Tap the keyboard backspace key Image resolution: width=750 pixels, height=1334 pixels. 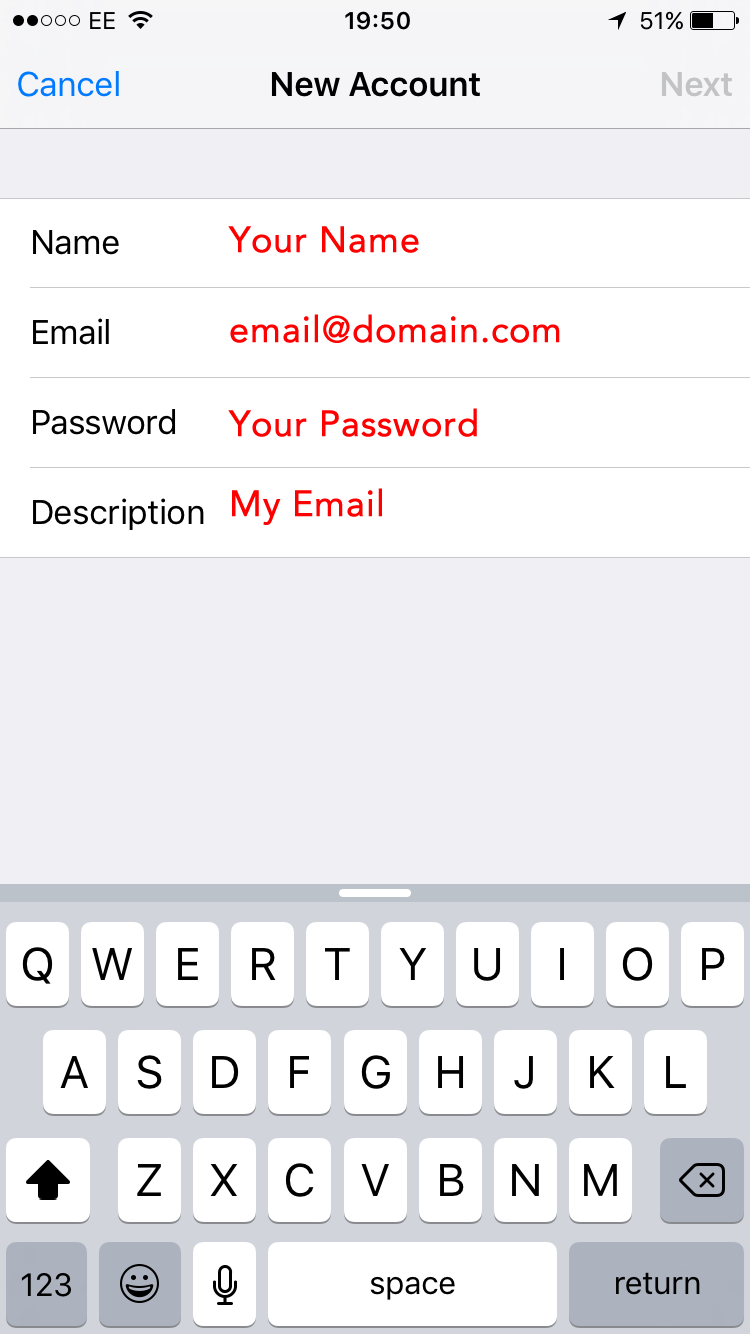702,1180
